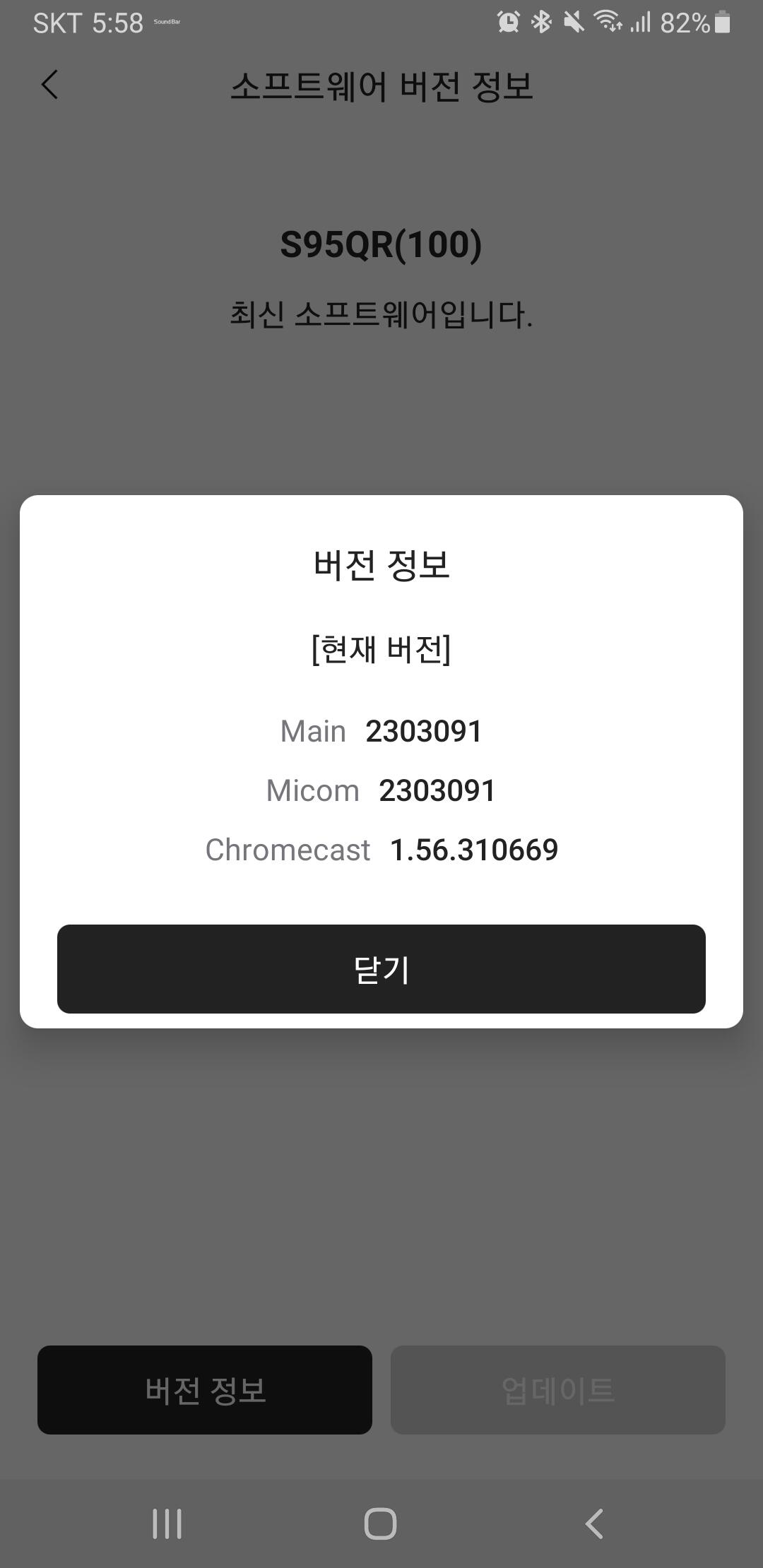
Task: Go to the home screen
Action: [x=380, y=1524]
